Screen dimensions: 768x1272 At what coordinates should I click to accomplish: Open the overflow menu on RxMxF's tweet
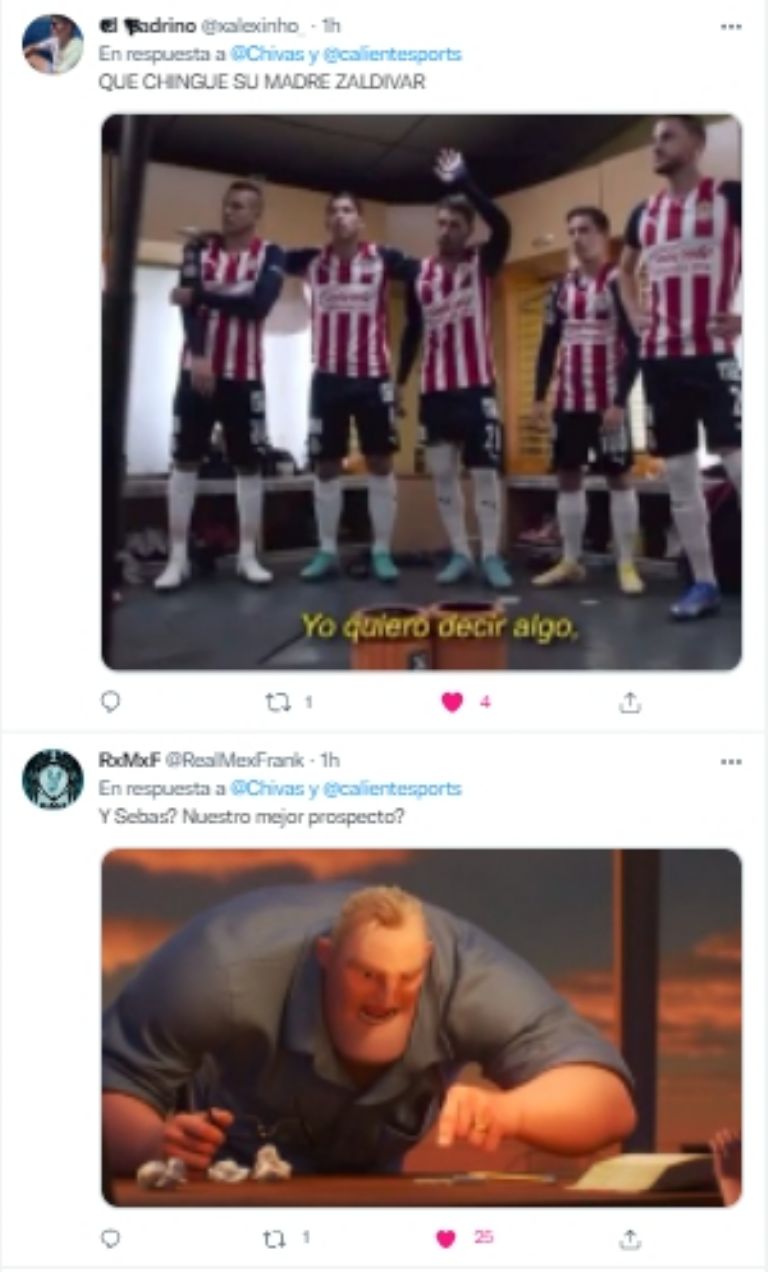pos(731,761)
